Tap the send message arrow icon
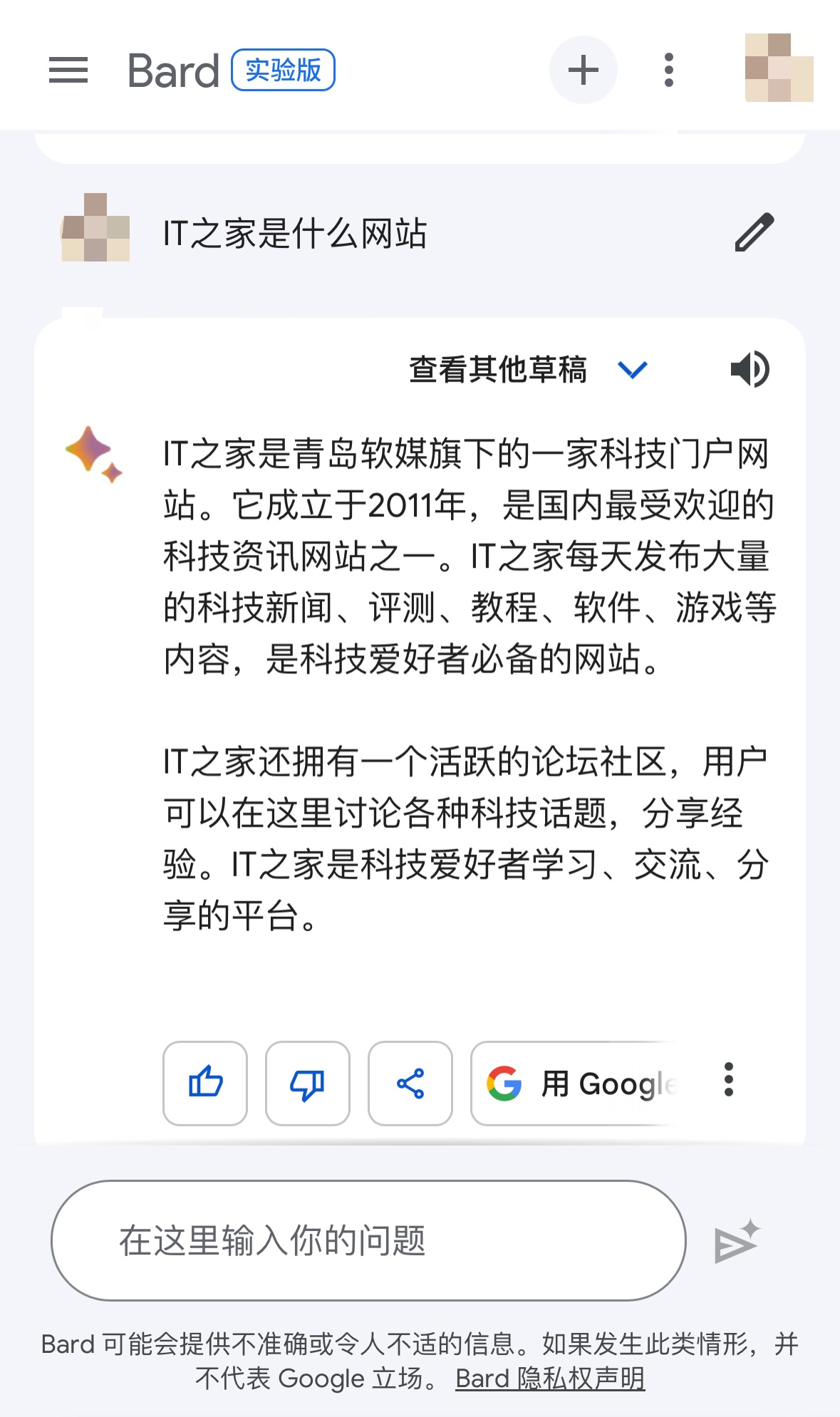 [737, 1242]
